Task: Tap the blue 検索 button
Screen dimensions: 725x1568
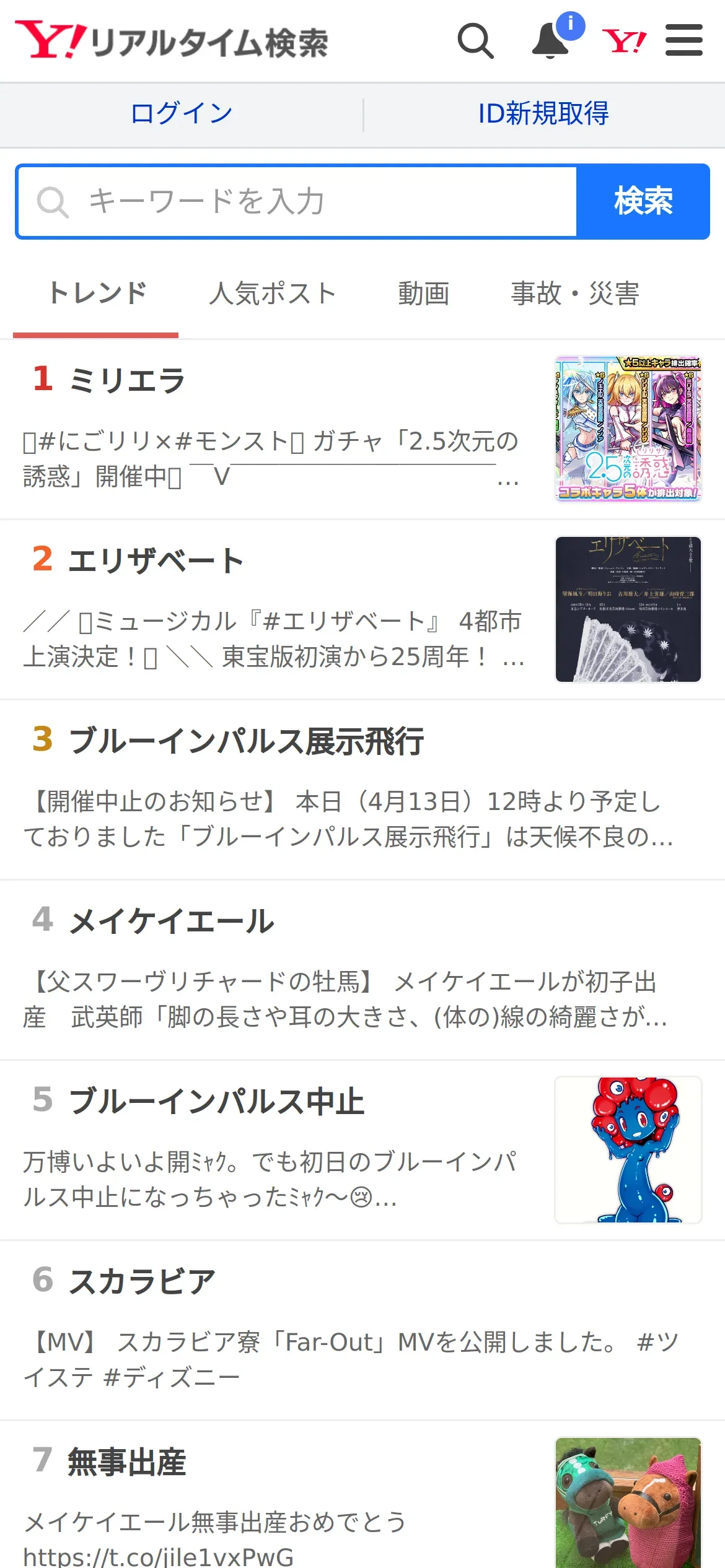Action: pyautogui.click(x=643, y=201)
